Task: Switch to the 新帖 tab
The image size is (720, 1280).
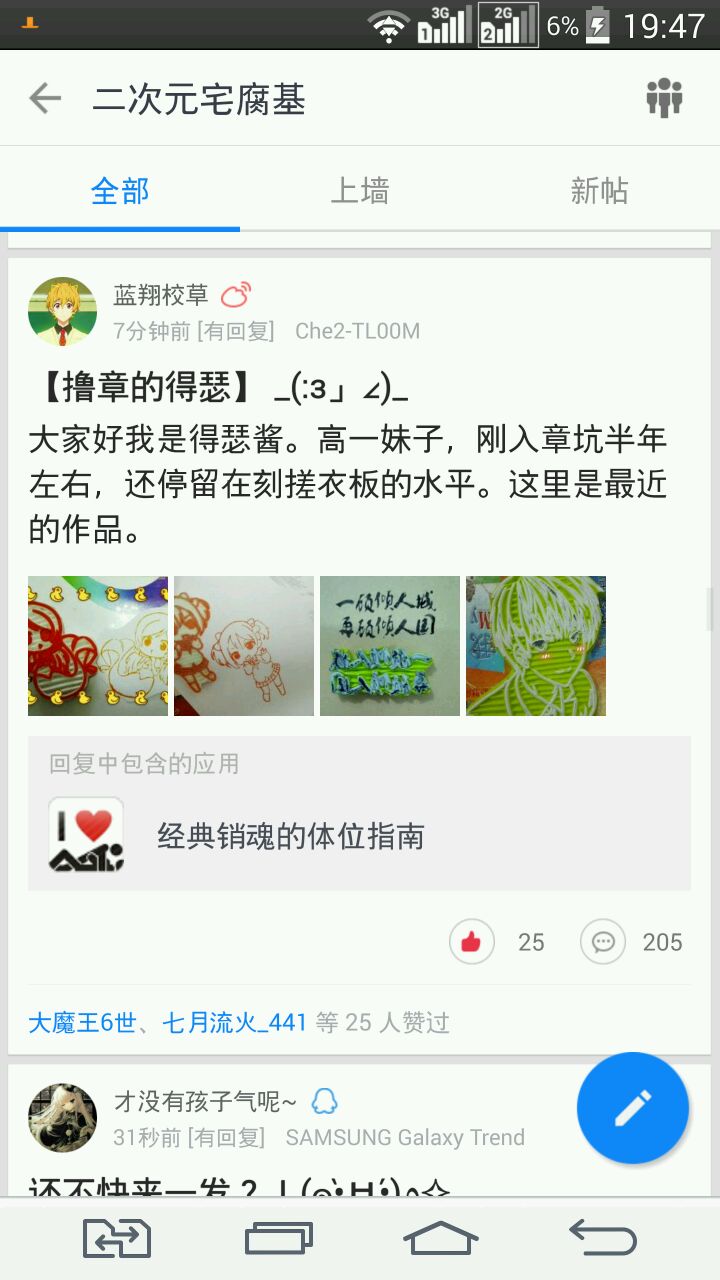Action: click(x=599, y=190)
